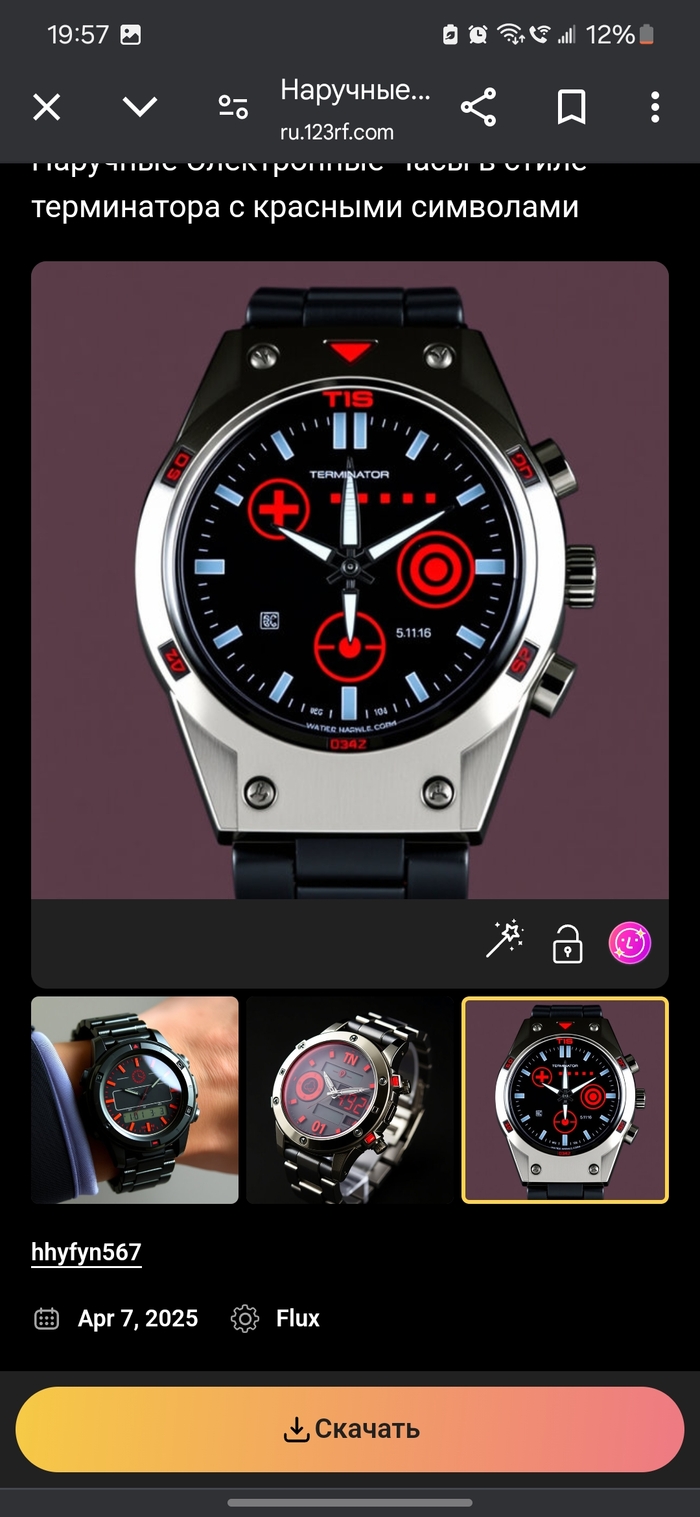700x1517 pixels.
Task: Minimize the tab with the down chevron
Action: pos(139,107)
